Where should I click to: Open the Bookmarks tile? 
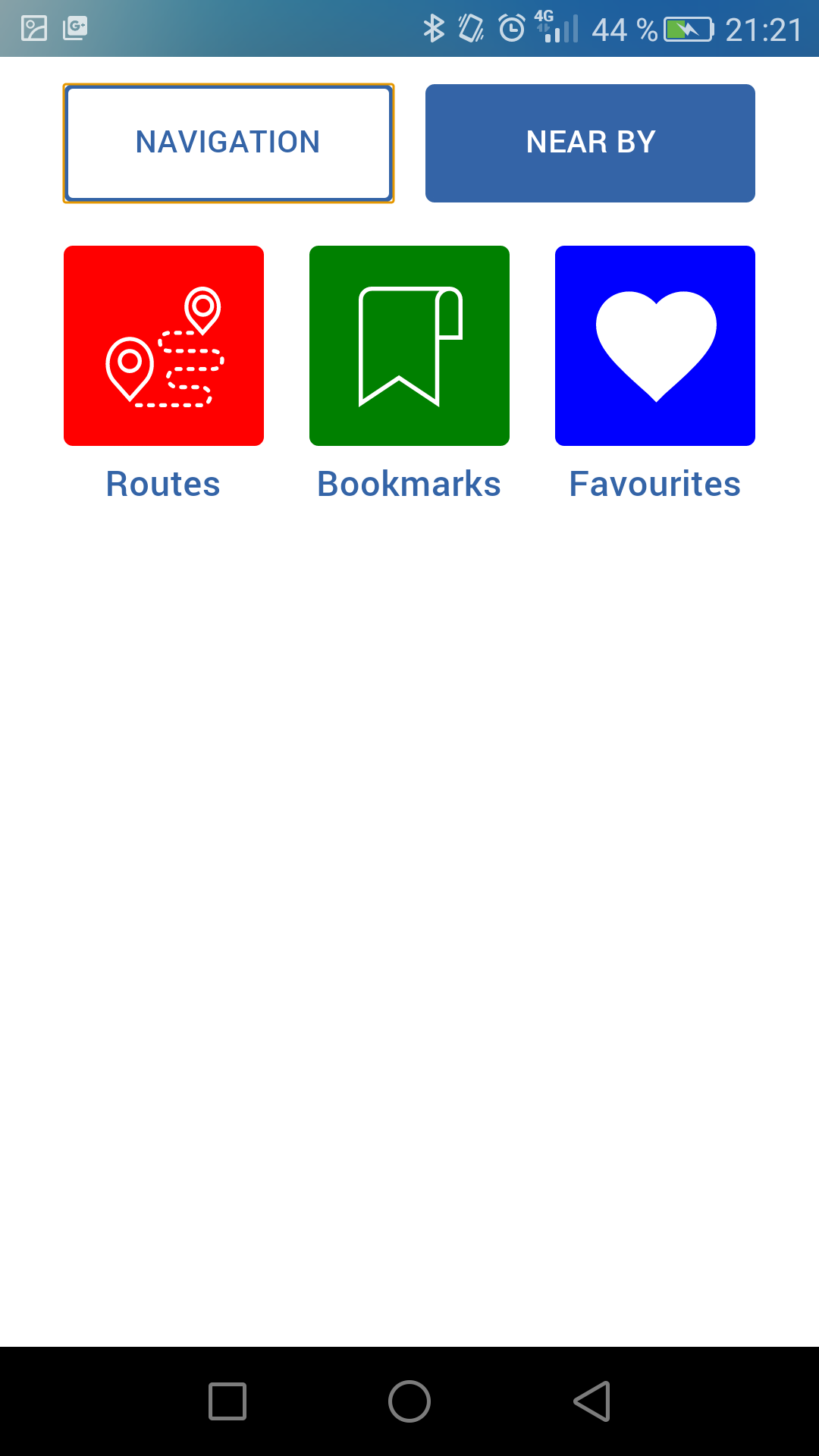coord(409,346)
